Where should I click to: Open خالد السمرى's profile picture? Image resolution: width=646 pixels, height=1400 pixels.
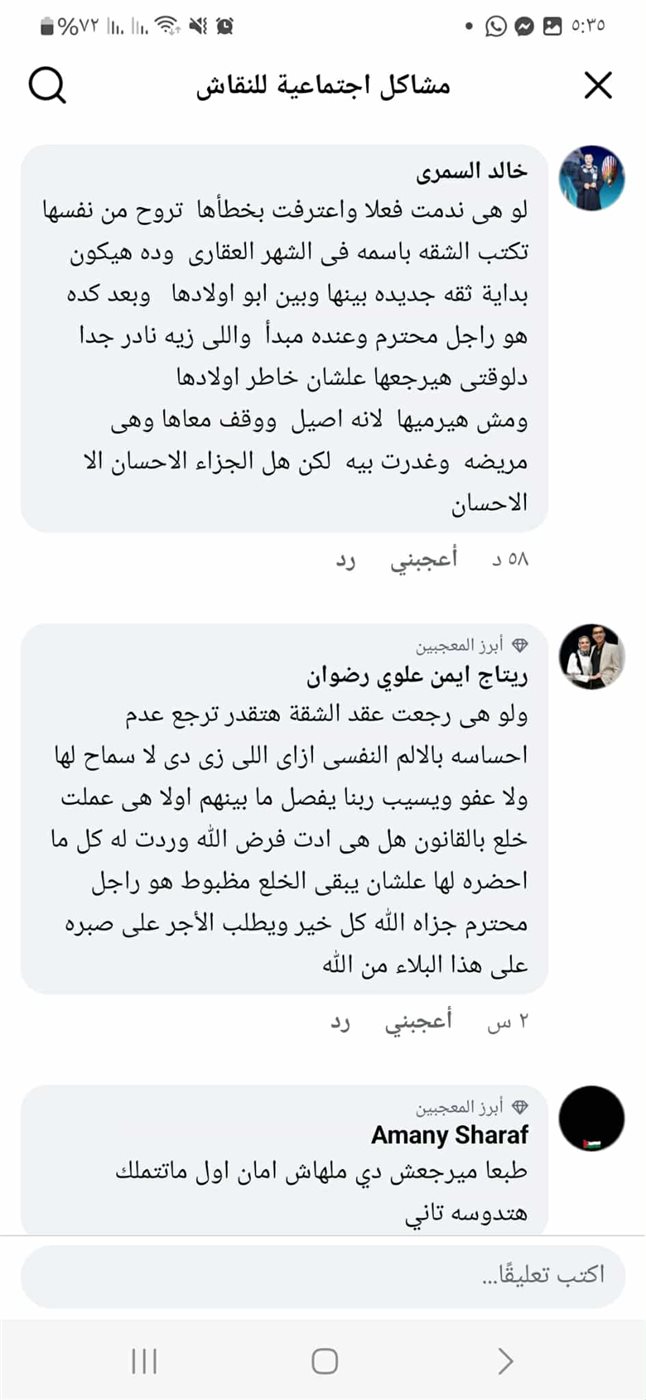coord(591,178)
